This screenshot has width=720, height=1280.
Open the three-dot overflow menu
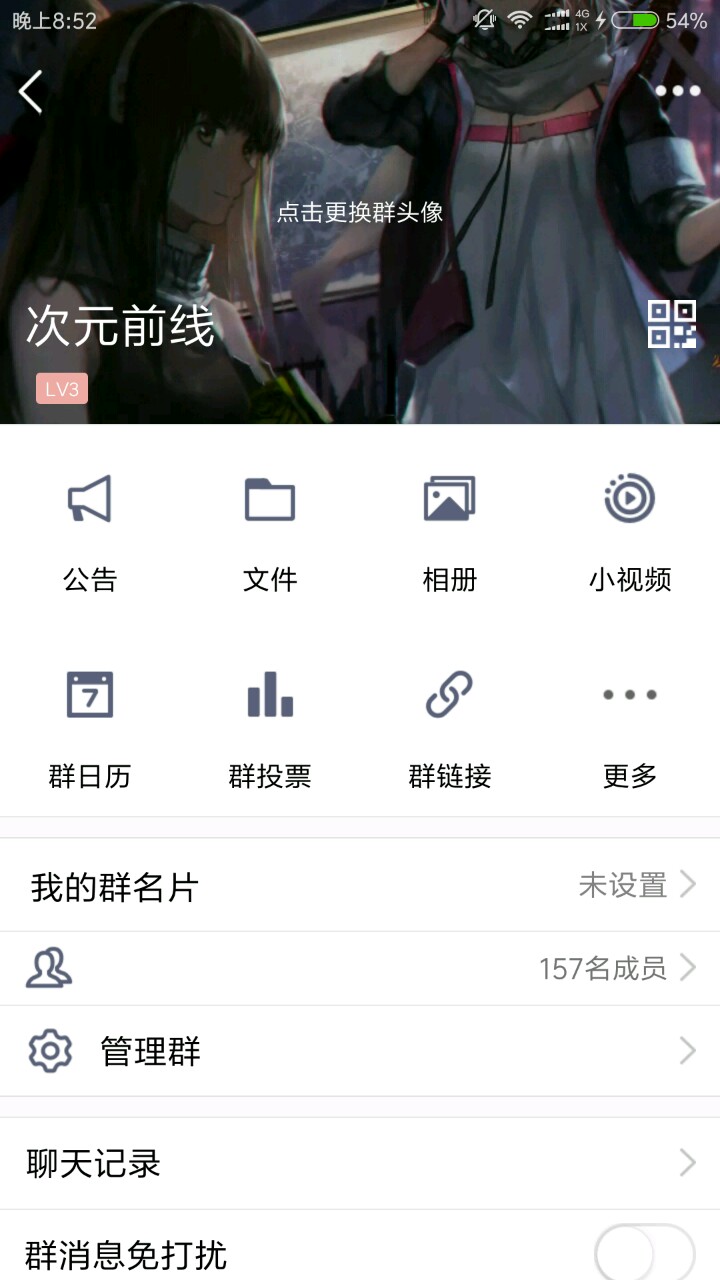pyautogui.click(x=677, y=92)
